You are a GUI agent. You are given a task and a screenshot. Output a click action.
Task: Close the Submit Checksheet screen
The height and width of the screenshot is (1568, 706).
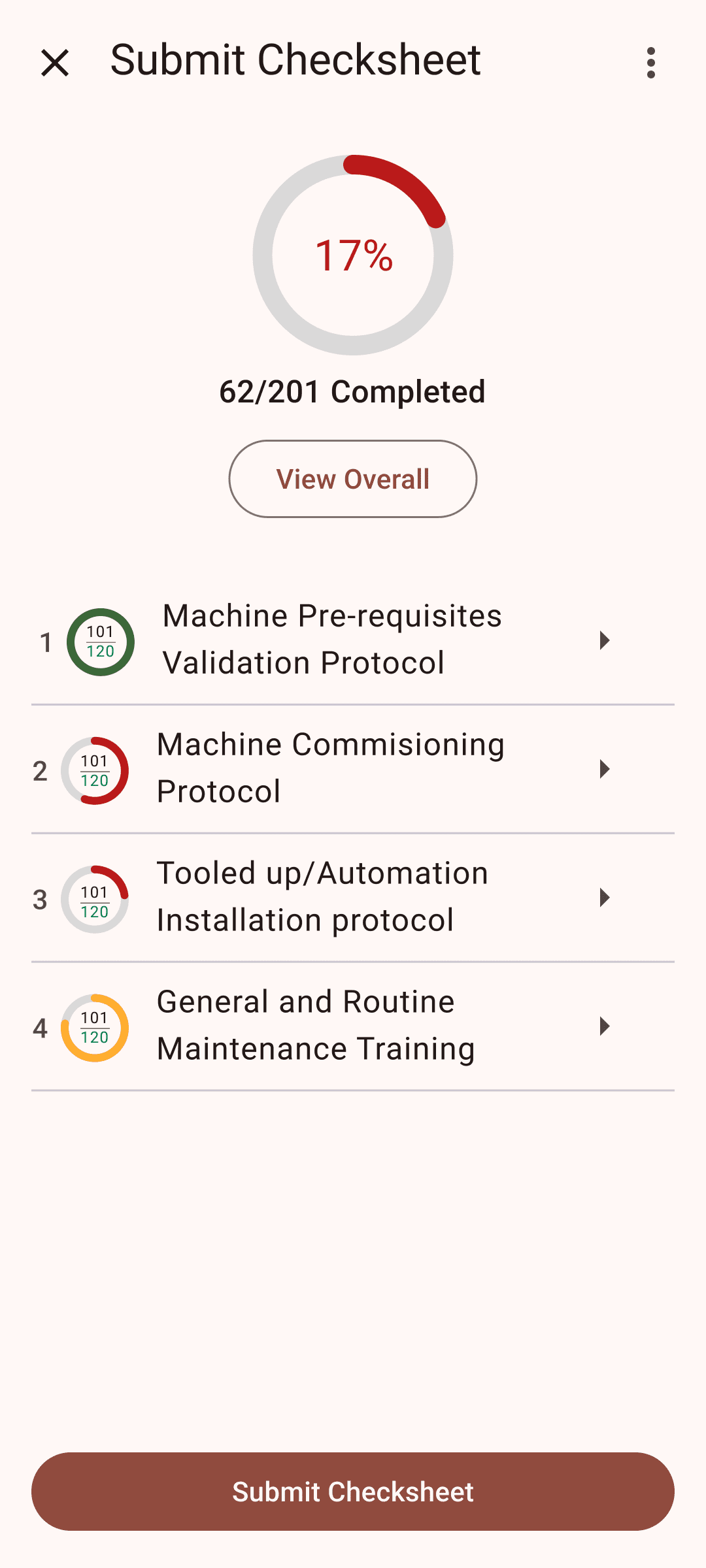click(x=55, y=63)
